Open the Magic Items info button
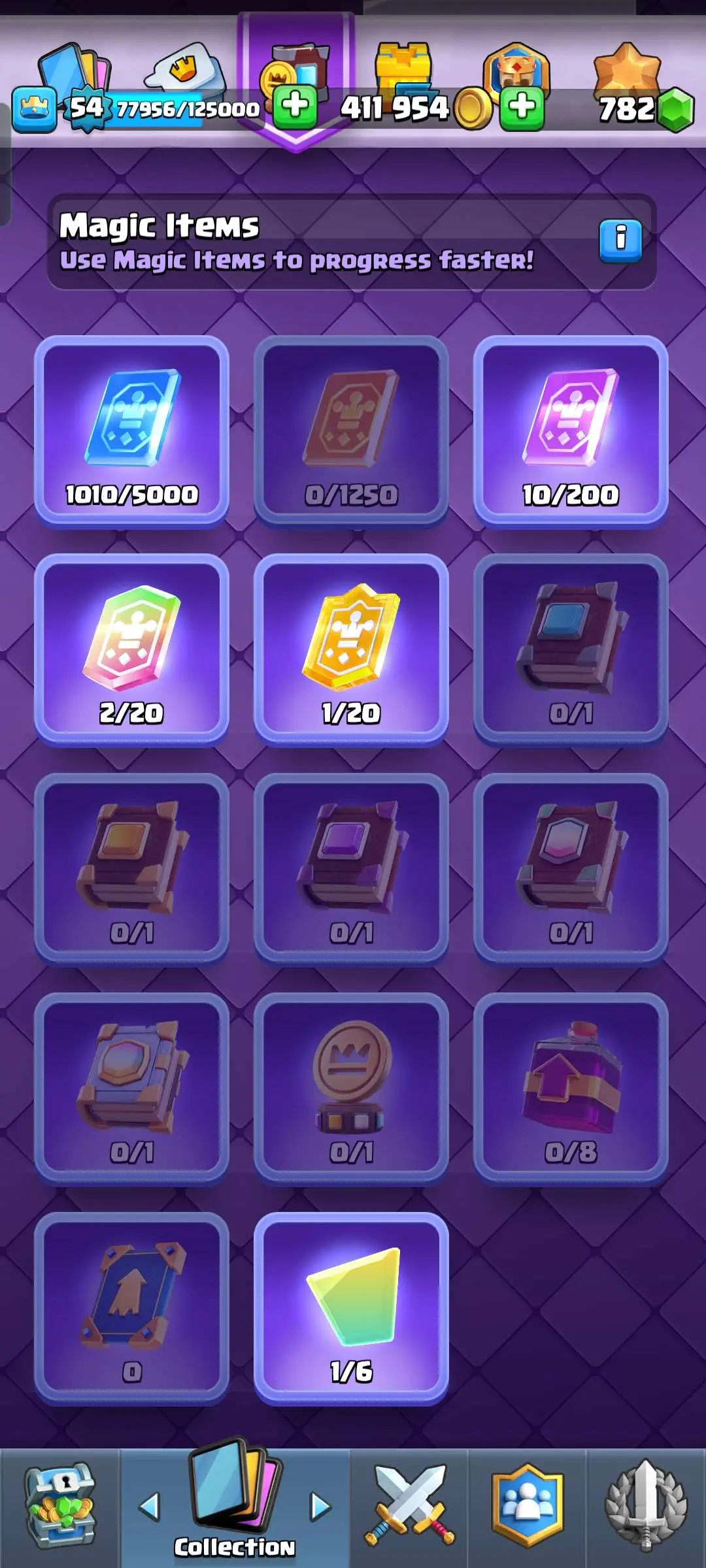 620,240
